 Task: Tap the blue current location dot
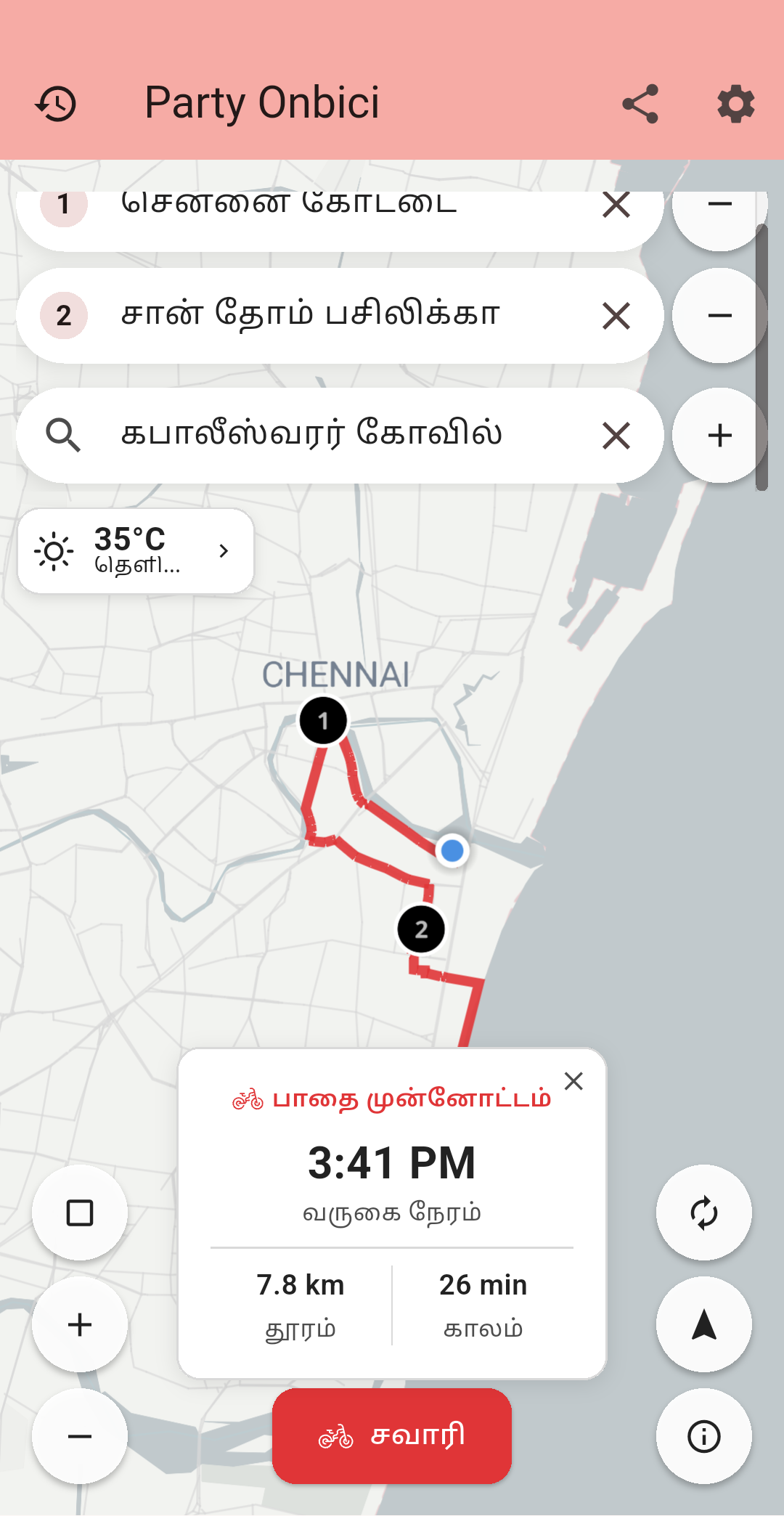[452, 850]
